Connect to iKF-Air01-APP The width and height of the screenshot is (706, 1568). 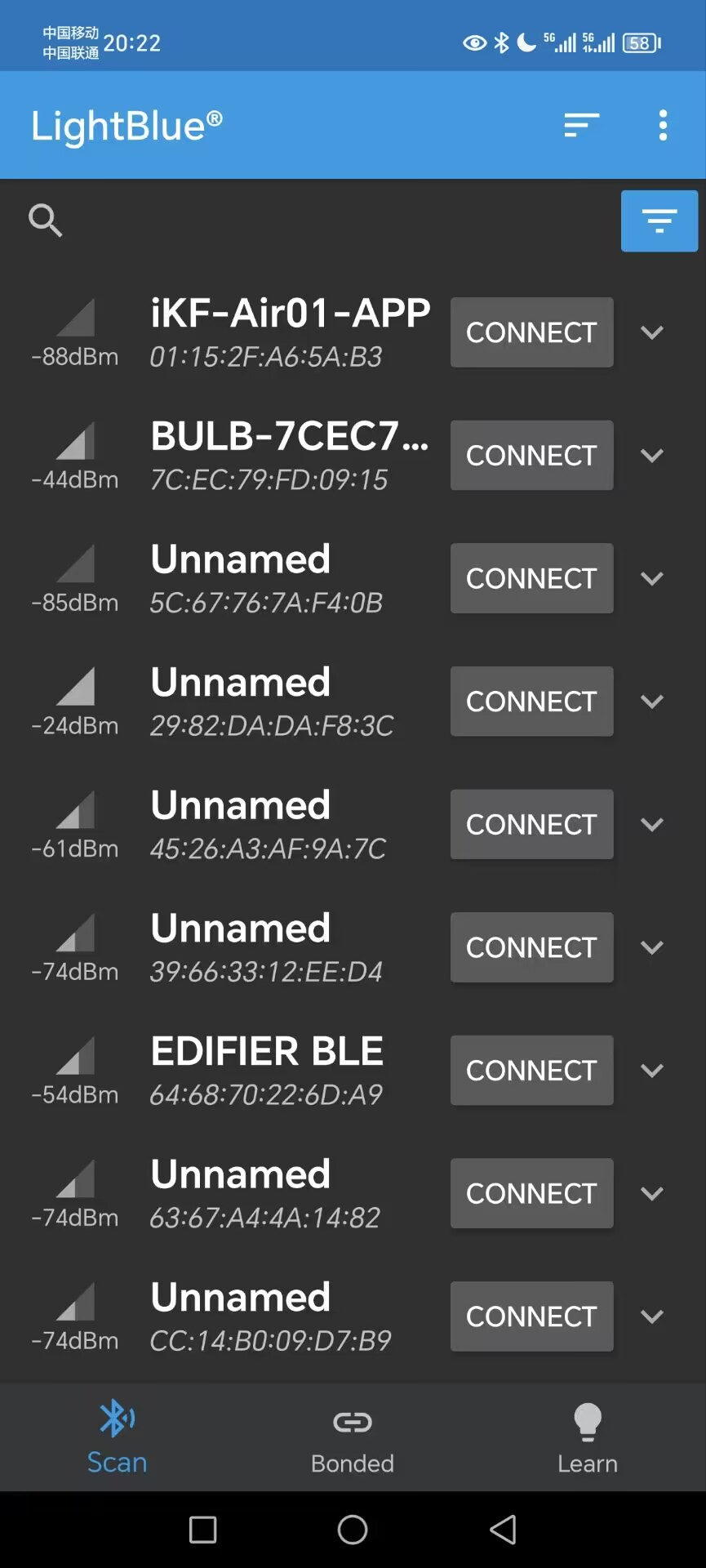531,332
